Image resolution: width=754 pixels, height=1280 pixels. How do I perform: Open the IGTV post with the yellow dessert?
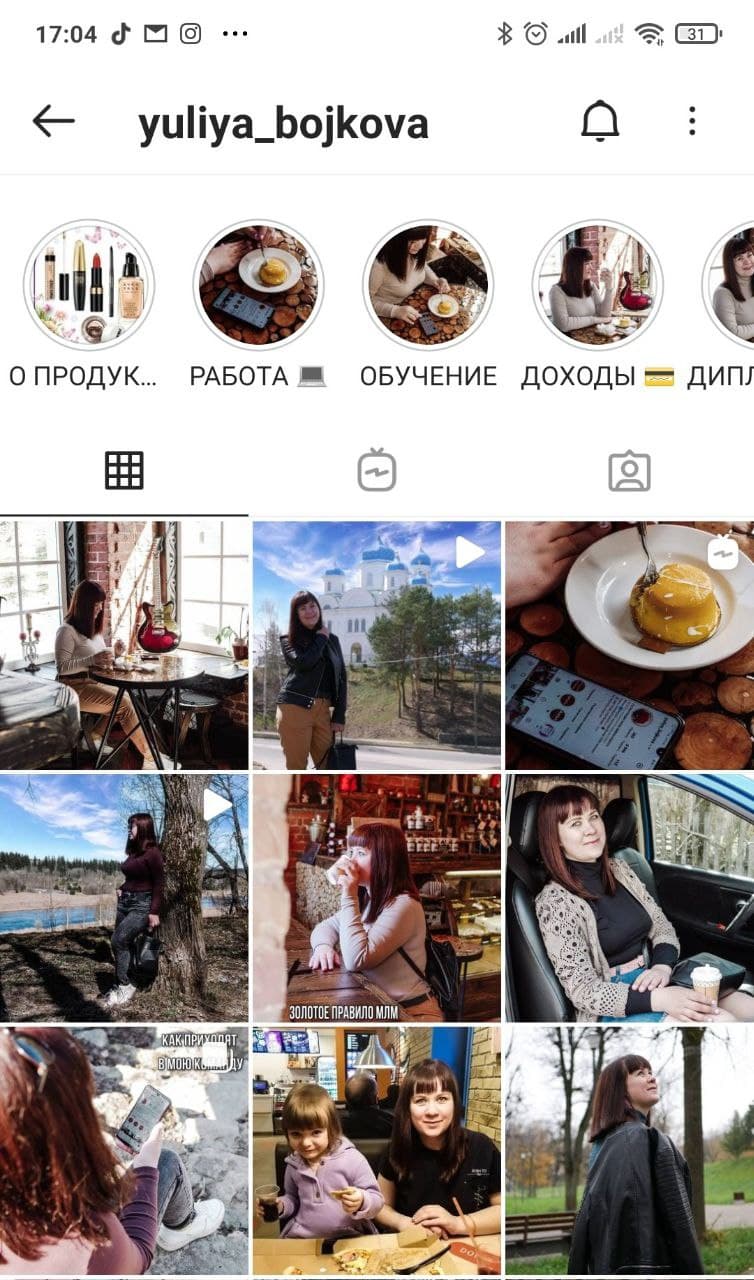point(630,645)
